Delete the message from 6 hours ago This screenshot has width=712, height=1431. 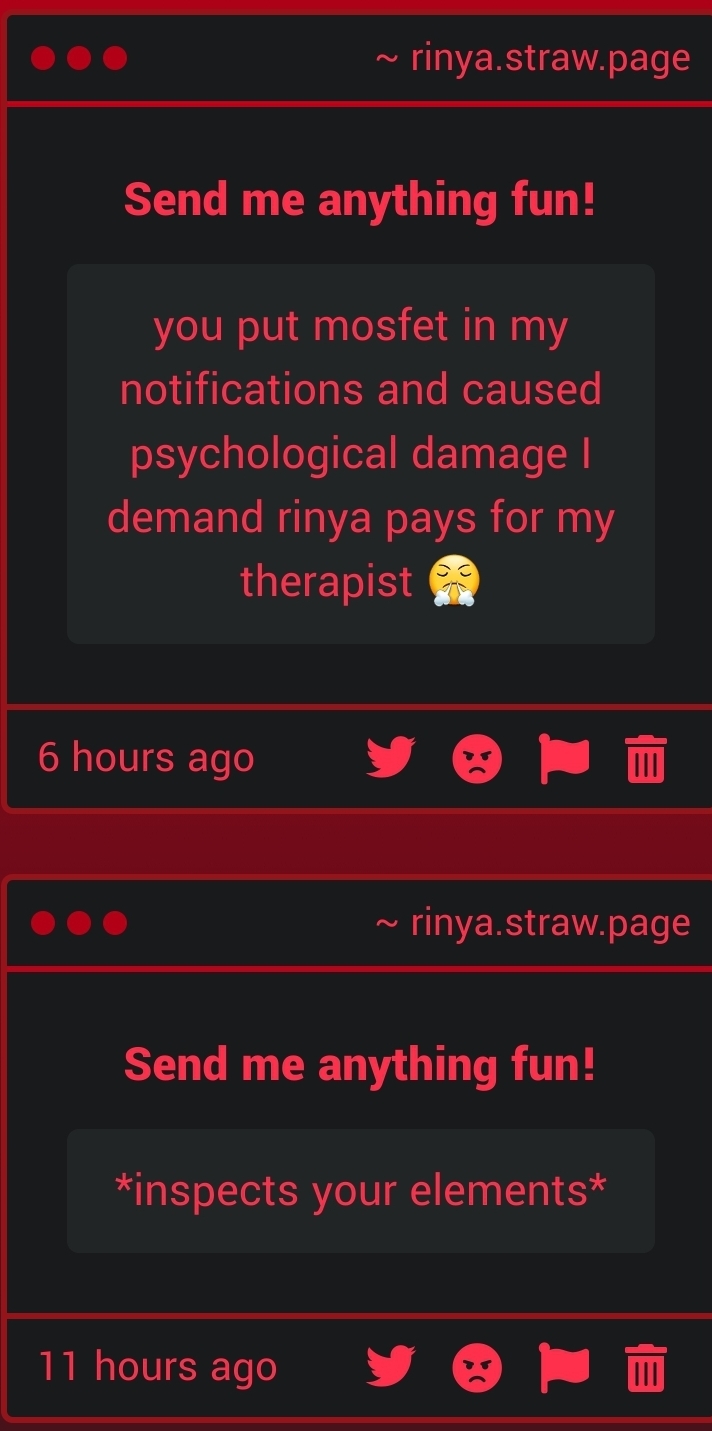point(646,758)
